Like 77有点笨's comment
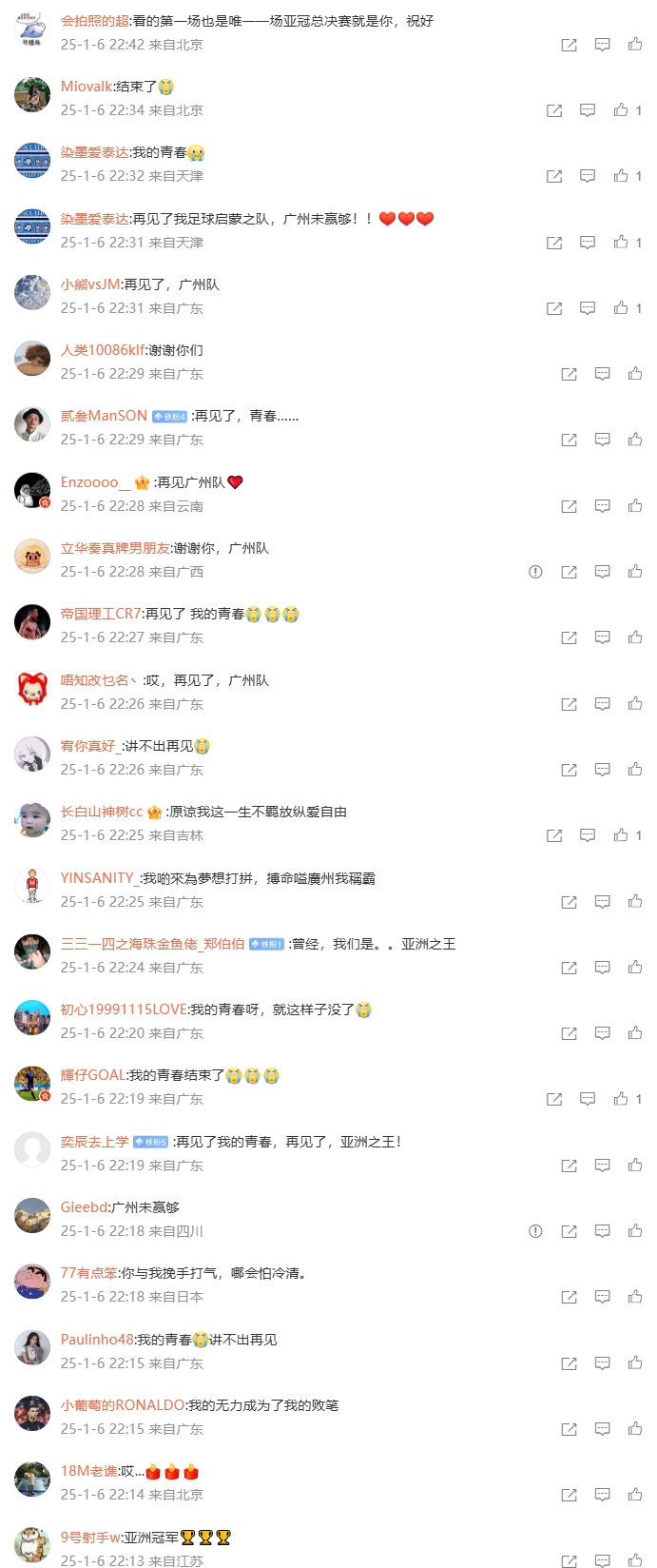The height and width of the screenshot is (1568, 657). point(635,1297)
